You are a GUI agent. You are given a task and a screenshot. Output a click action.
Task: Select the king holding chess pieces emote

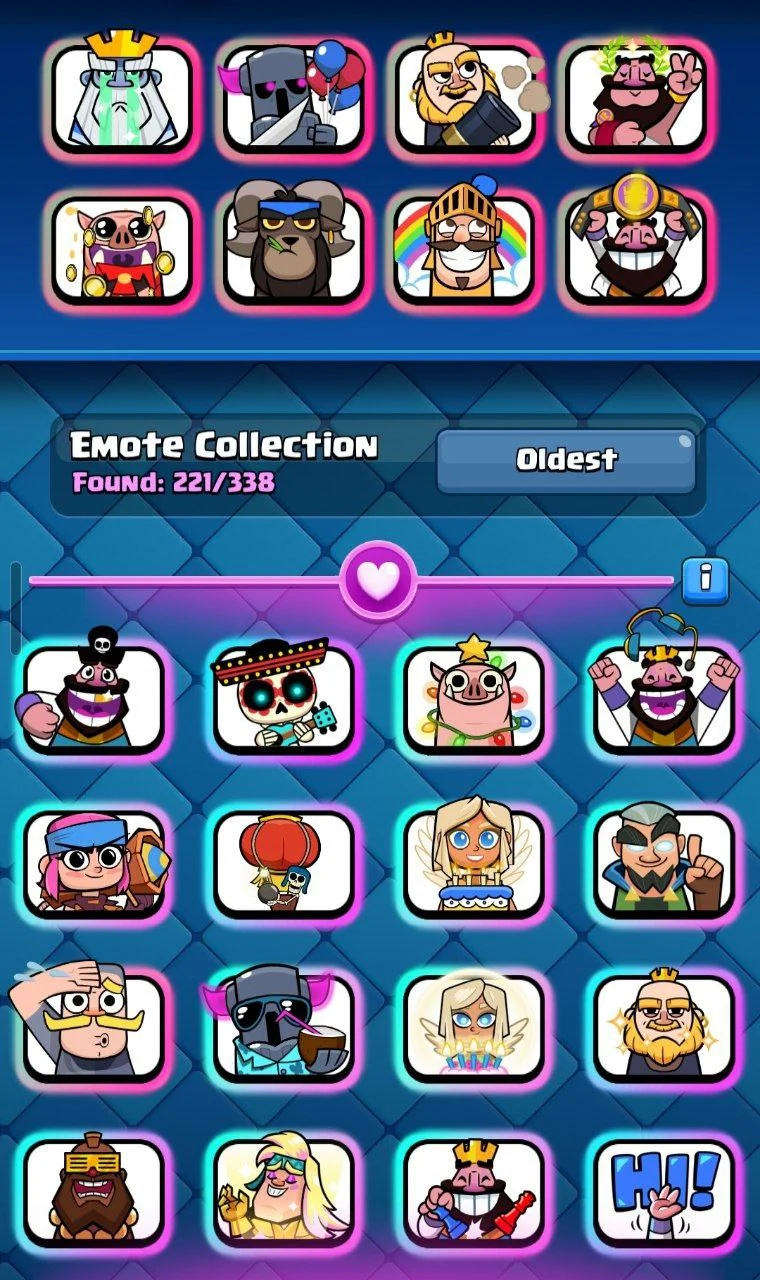pos(473,1190)
